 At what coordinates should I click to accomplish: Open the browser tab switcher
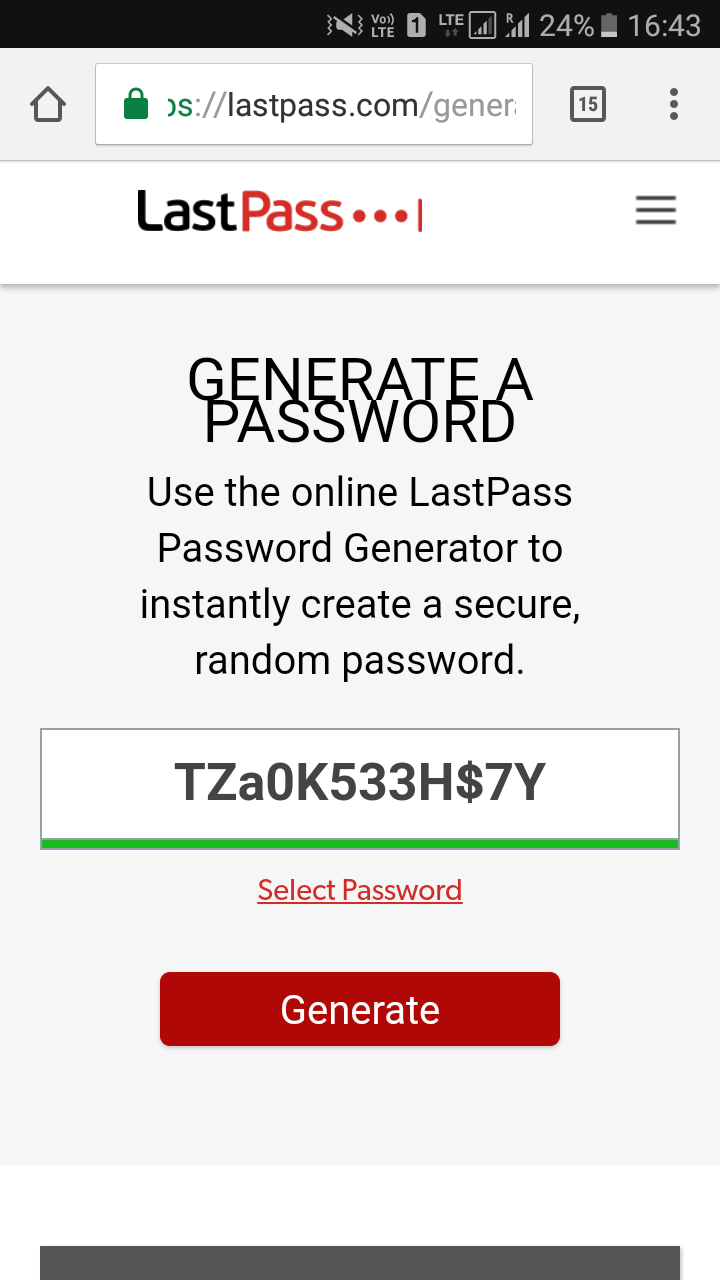pos(588,104)
